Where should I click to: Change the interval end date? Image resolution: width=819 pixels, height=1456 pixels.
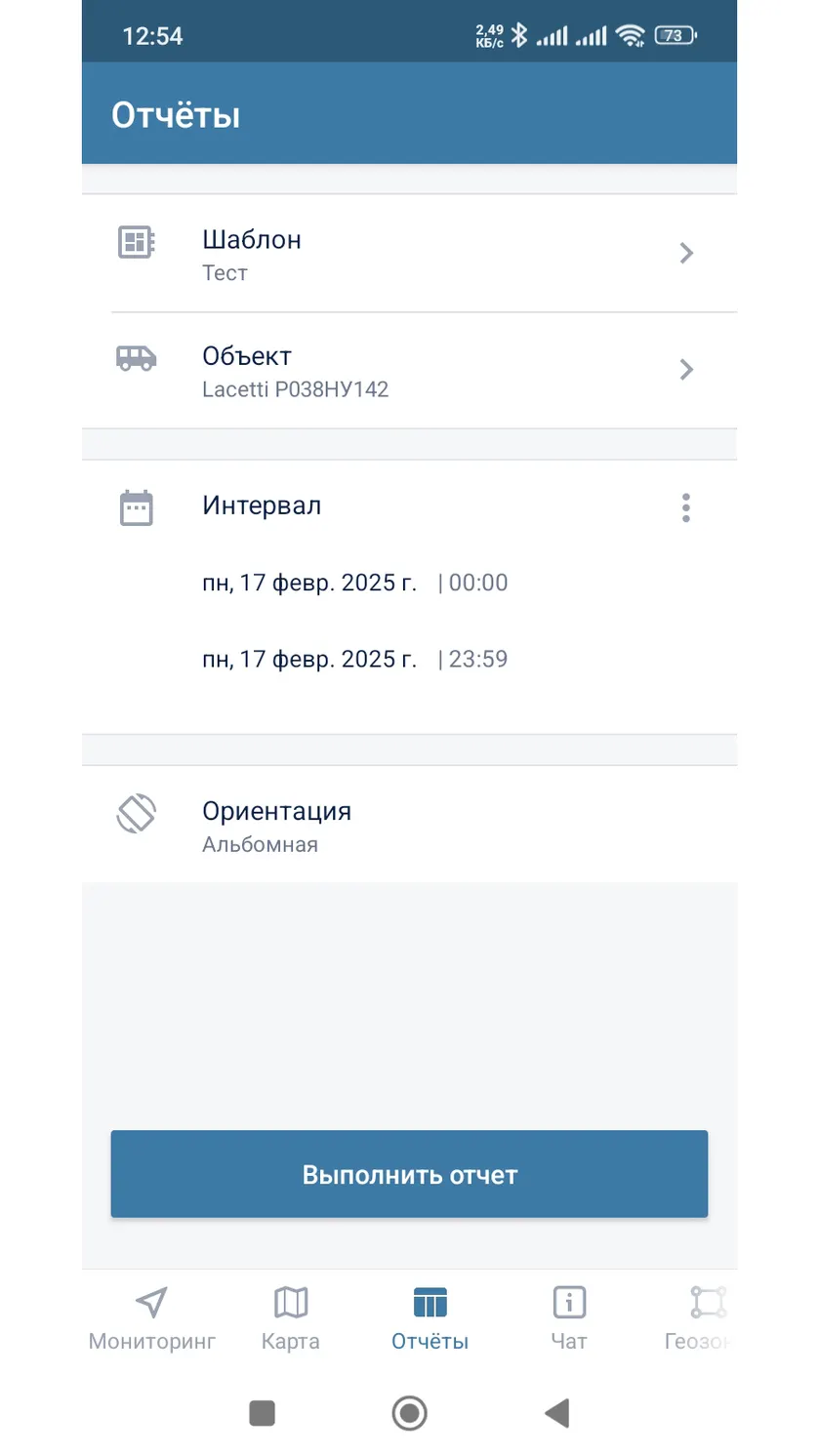pos(309,659)
